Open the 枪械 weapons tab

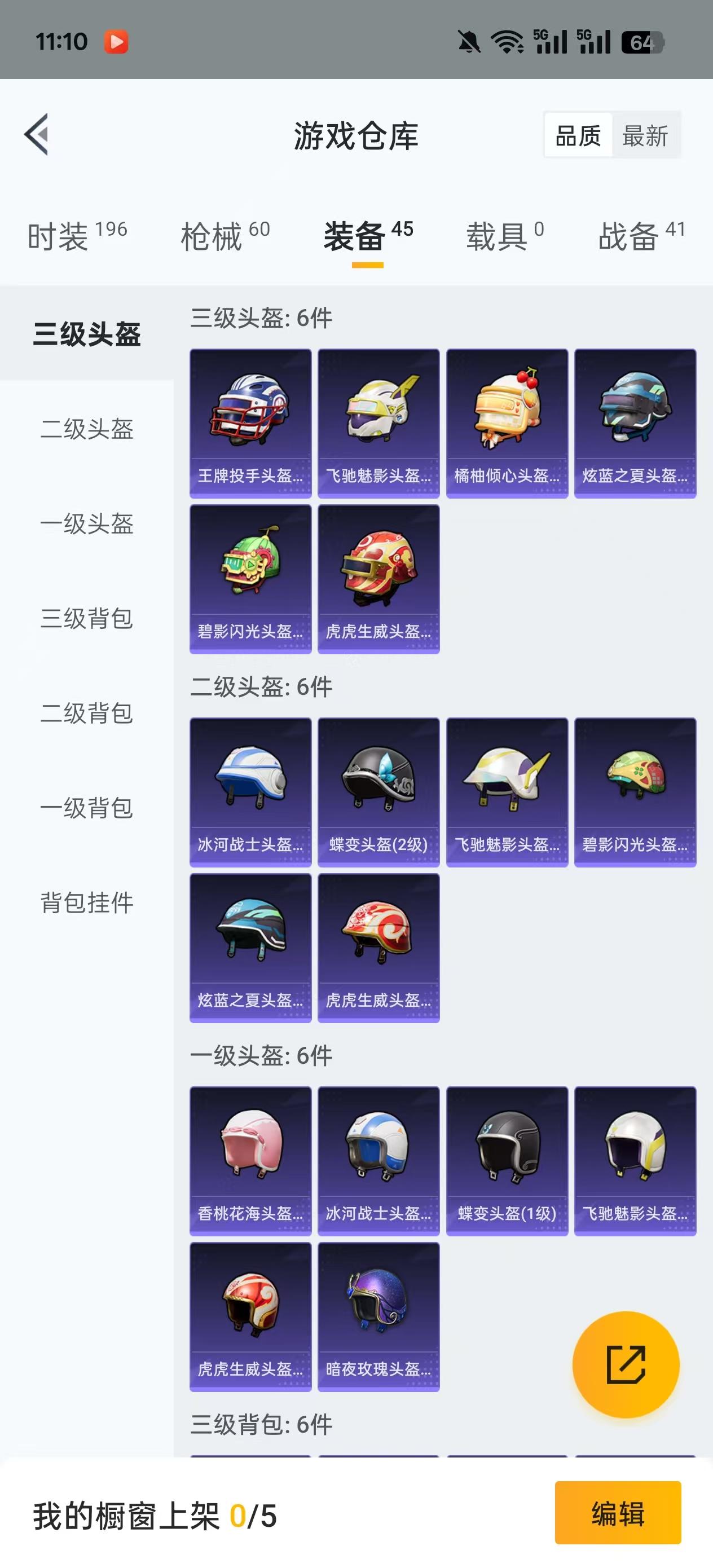click(214, 237)
